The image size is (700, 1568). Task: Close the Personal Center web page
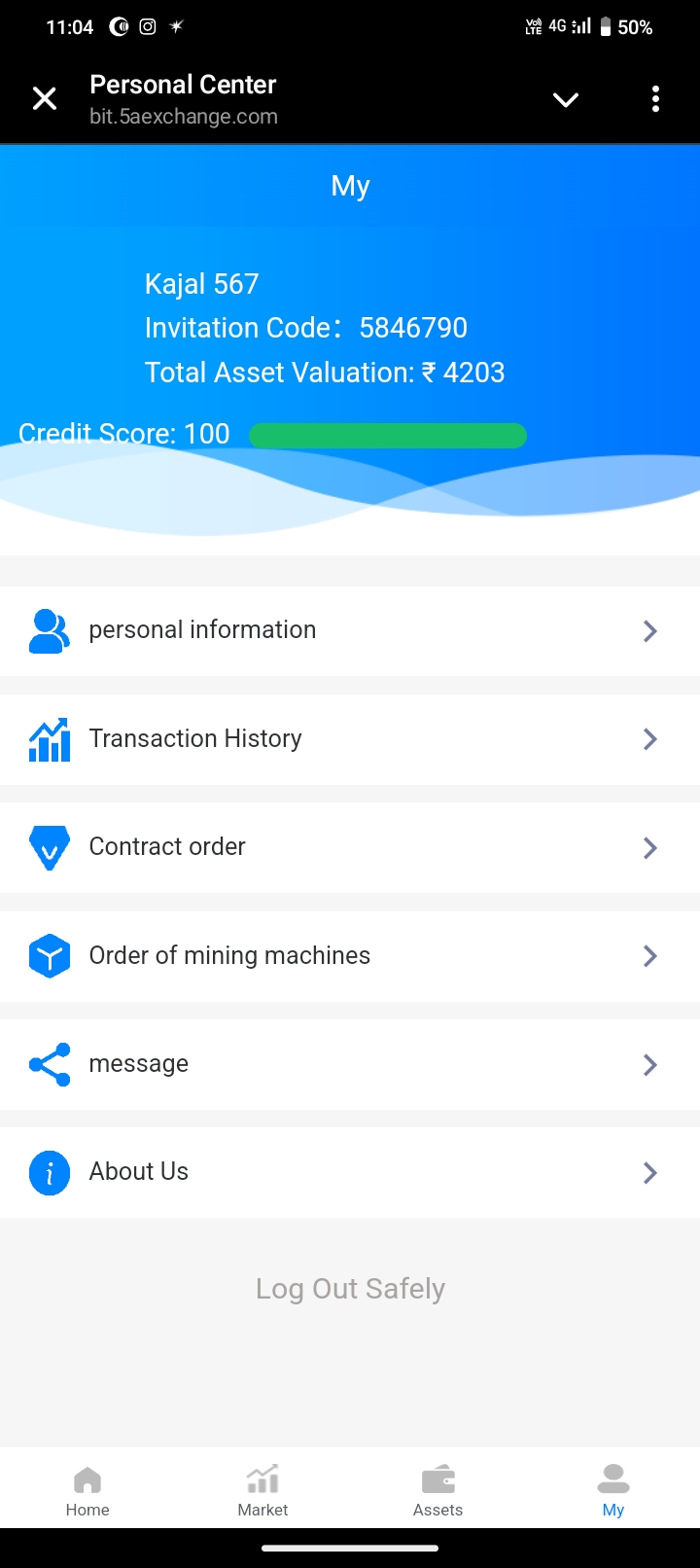click(45, 98)
